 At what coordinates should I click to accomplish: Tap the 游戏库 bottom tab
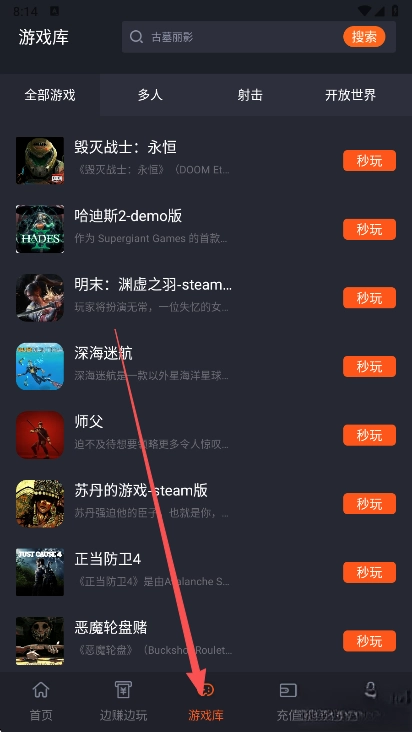(206, 702)
